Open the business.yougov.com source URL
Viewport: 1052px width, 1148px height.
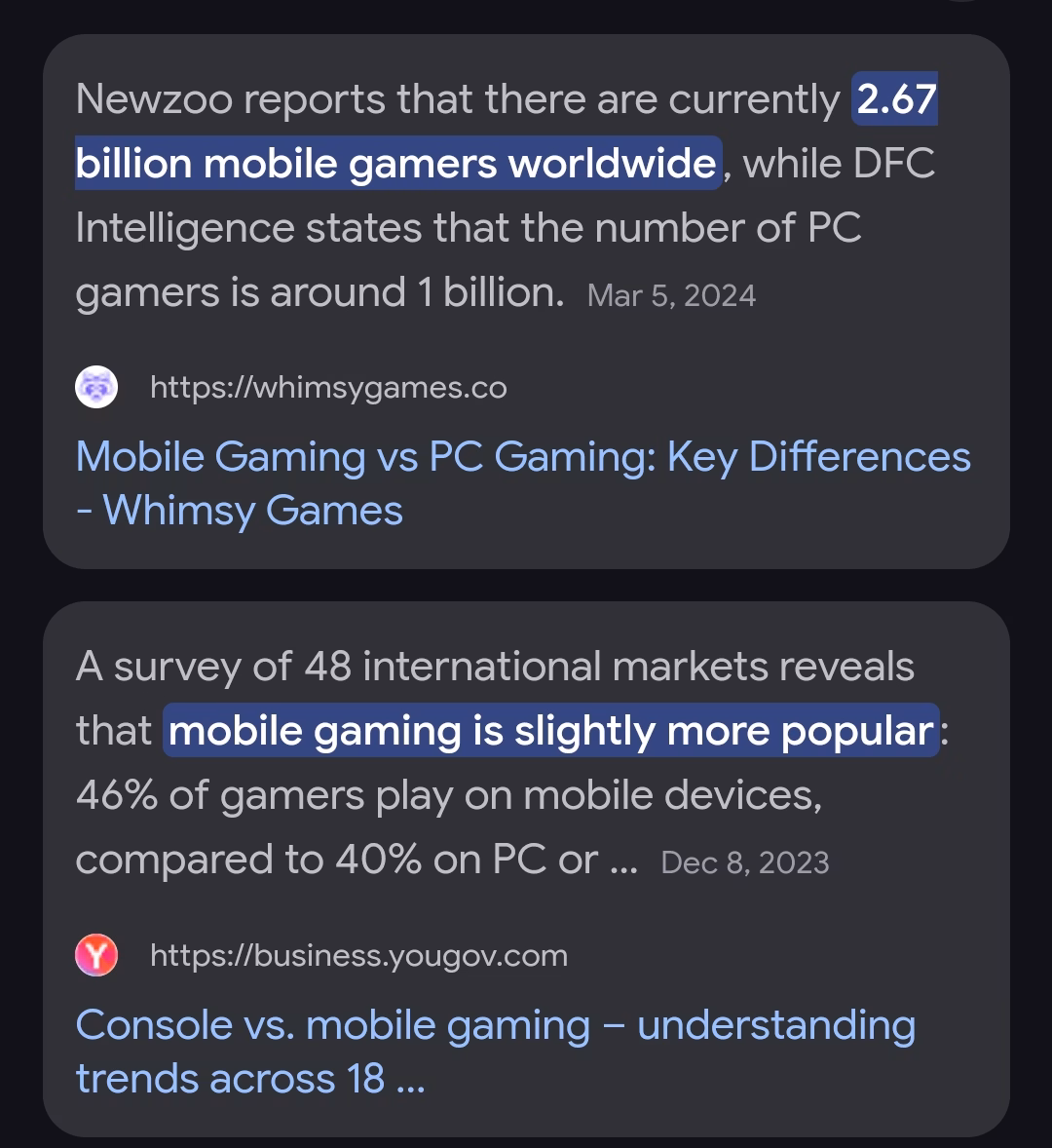pyautogui.click(x=358, y=955)
